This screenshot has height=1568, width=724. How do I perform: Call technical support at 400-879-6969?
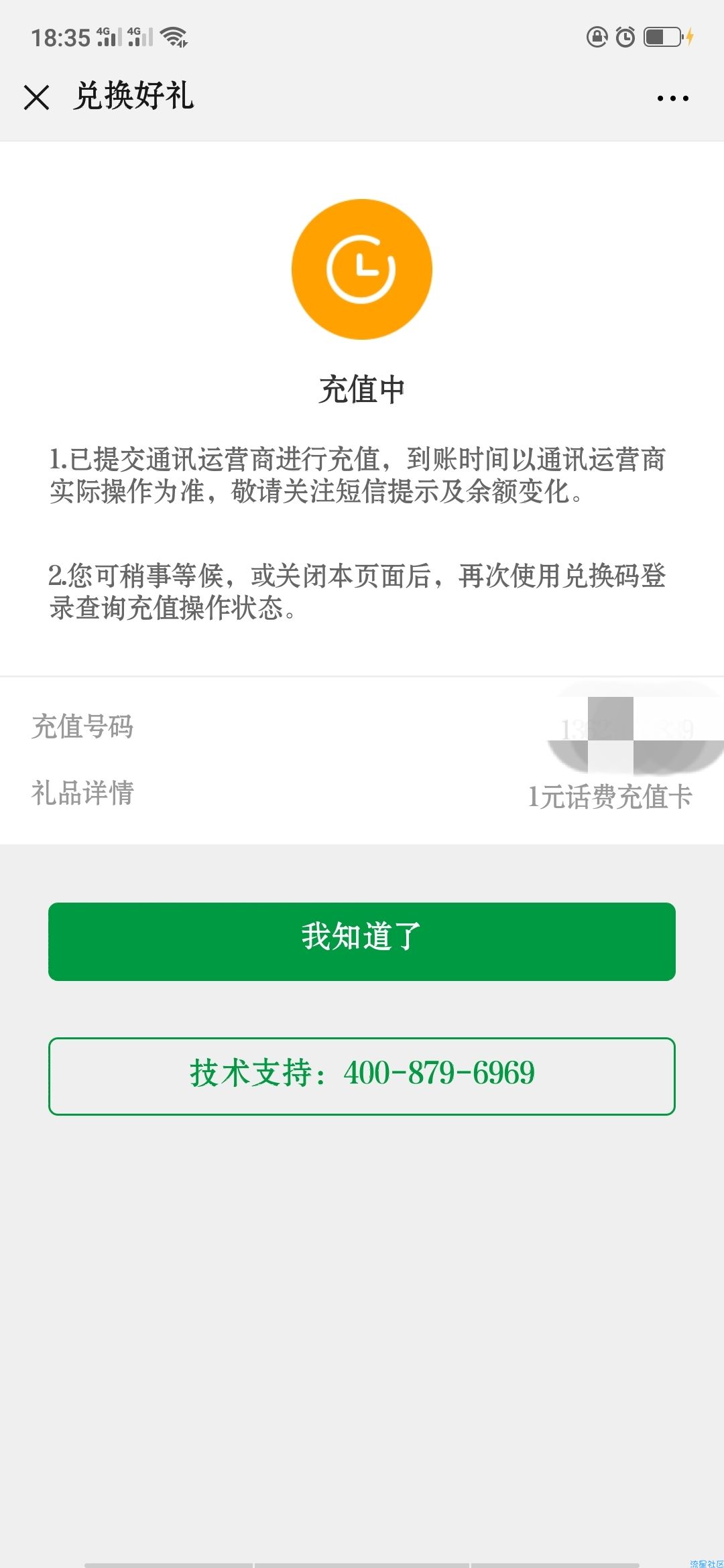(361, 1076)
